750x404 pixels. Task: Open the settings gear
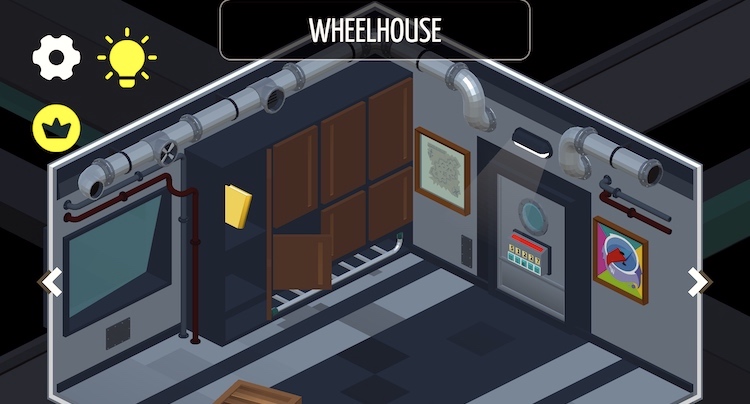click(x=56, y=57)
